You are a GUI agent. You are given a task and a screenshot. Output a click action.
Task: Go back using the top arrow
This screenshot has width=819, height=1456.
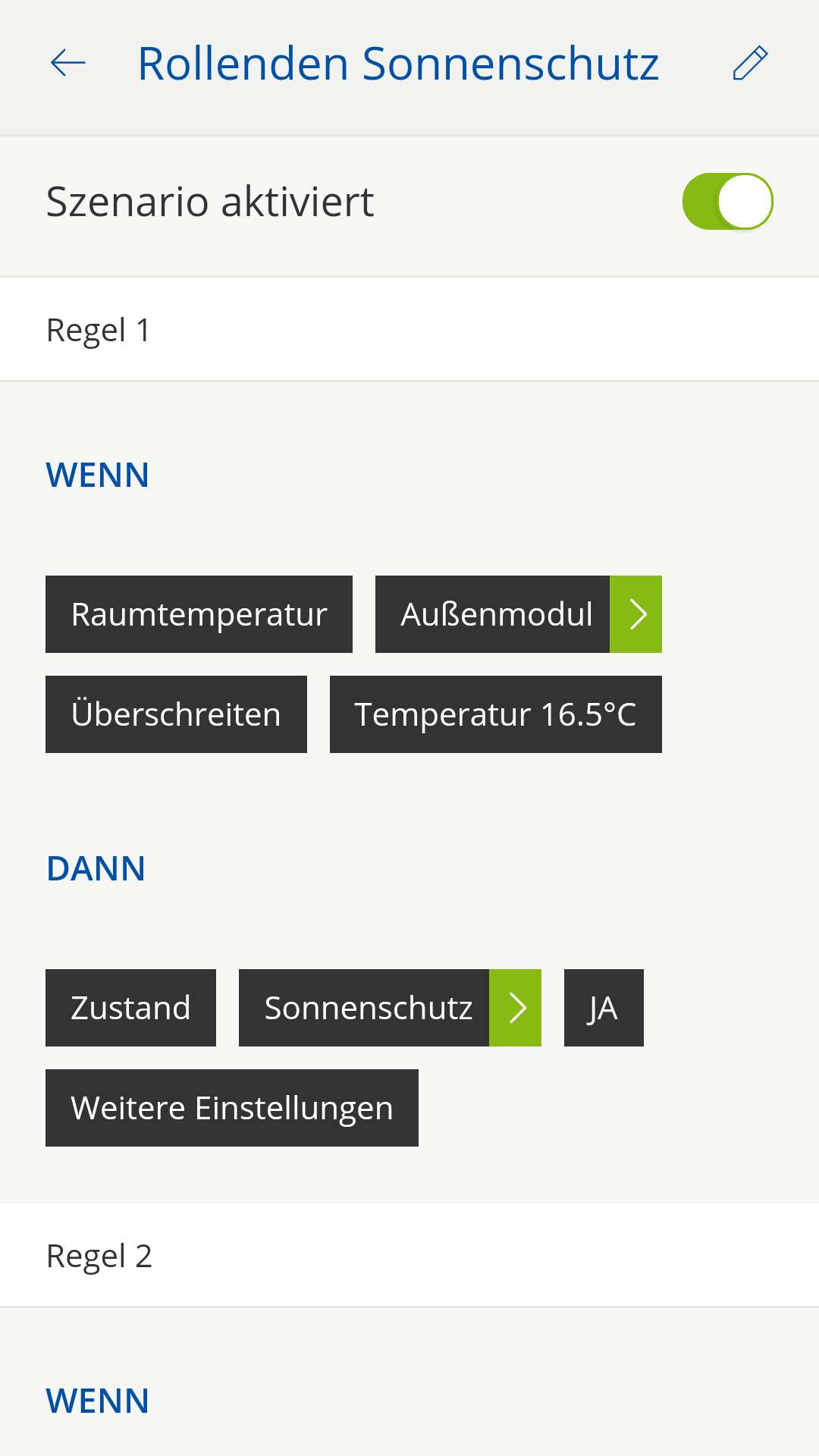(x=68, y=63)
